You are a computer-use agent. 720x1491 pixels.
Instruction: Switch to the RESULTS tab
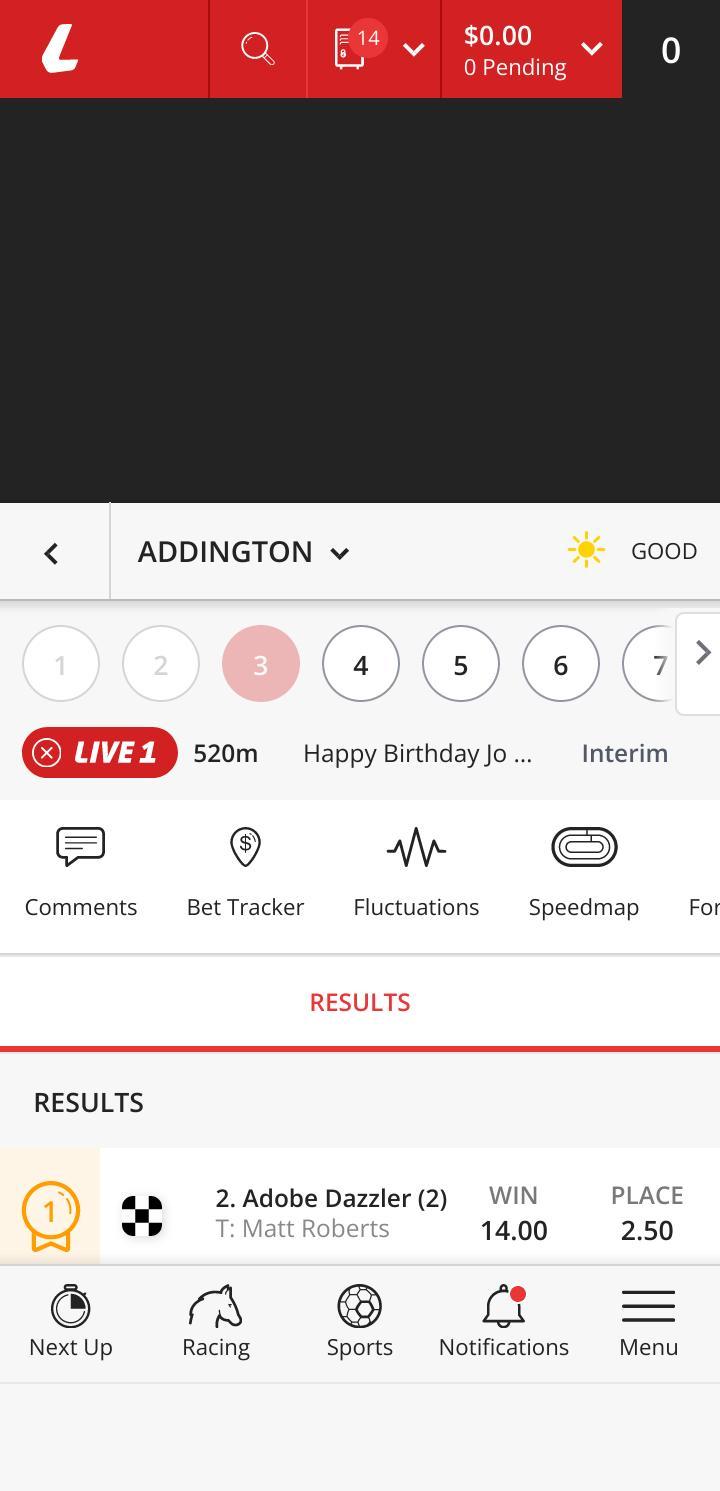pyautogui.click(x=359, y=1002)
